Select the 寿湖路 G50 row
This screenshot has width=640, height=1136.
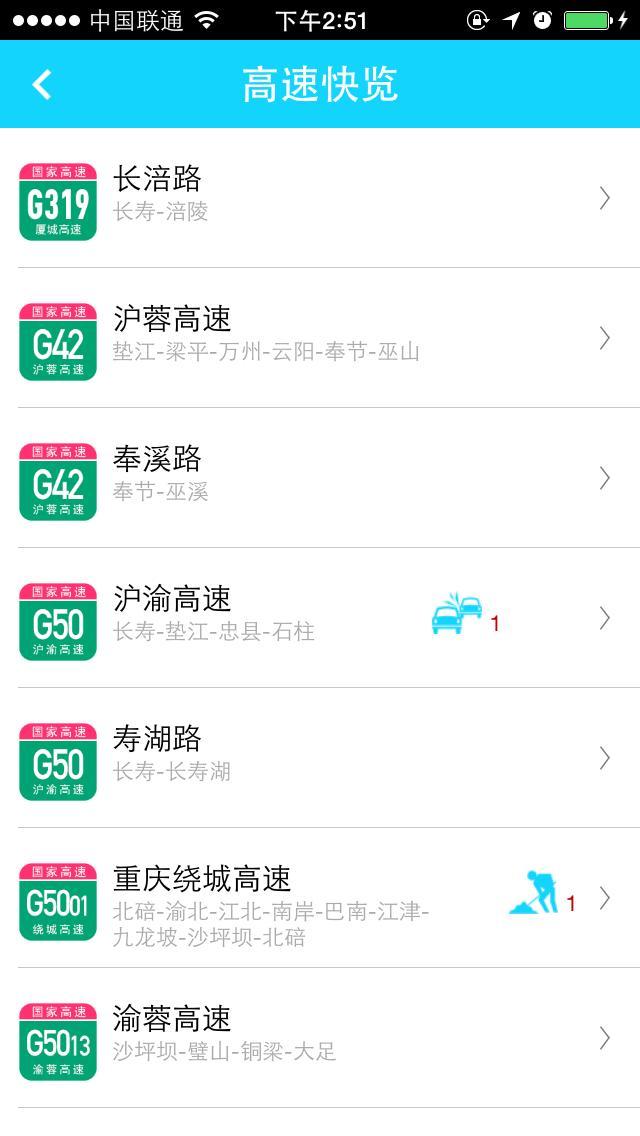[320, 758]
